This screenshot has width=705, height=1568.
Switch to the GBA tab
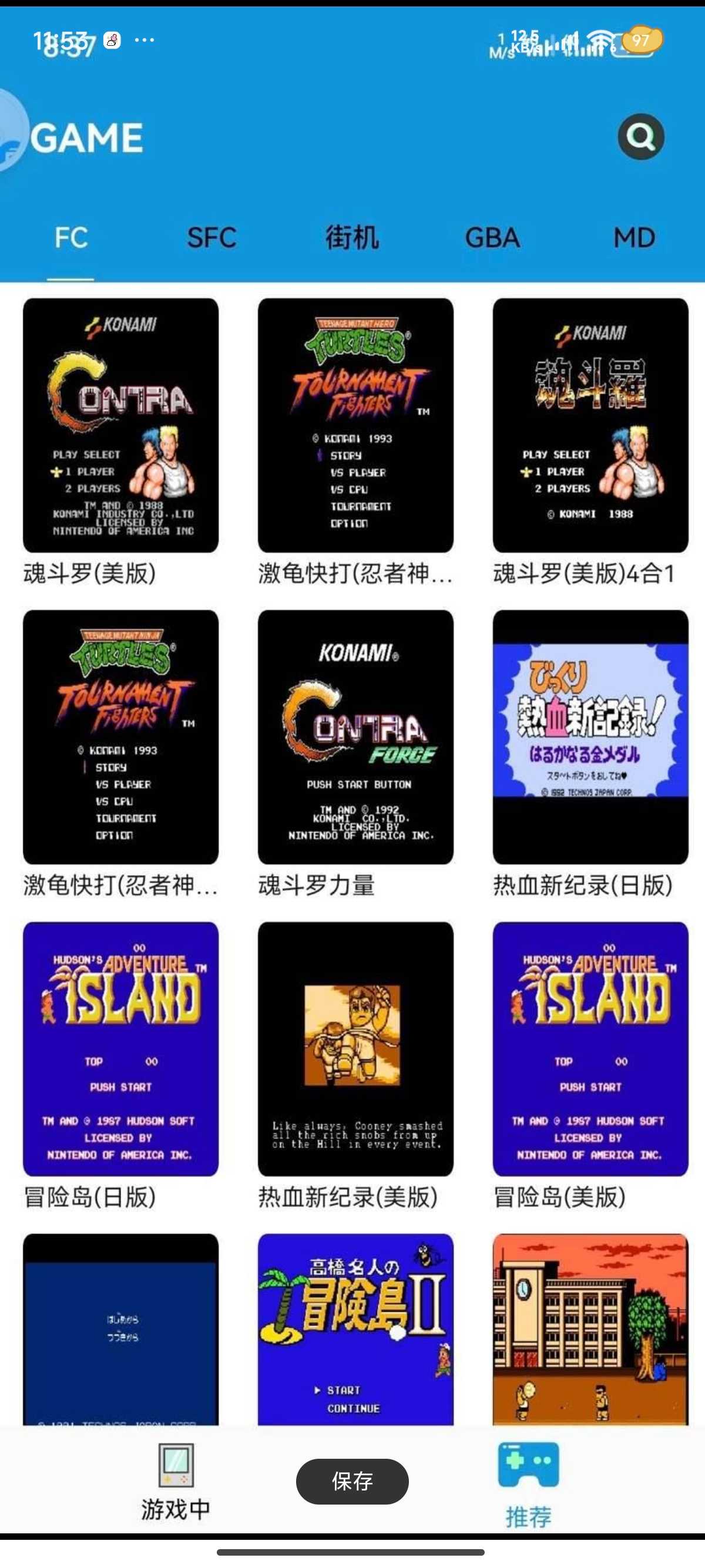click(492, 238)
